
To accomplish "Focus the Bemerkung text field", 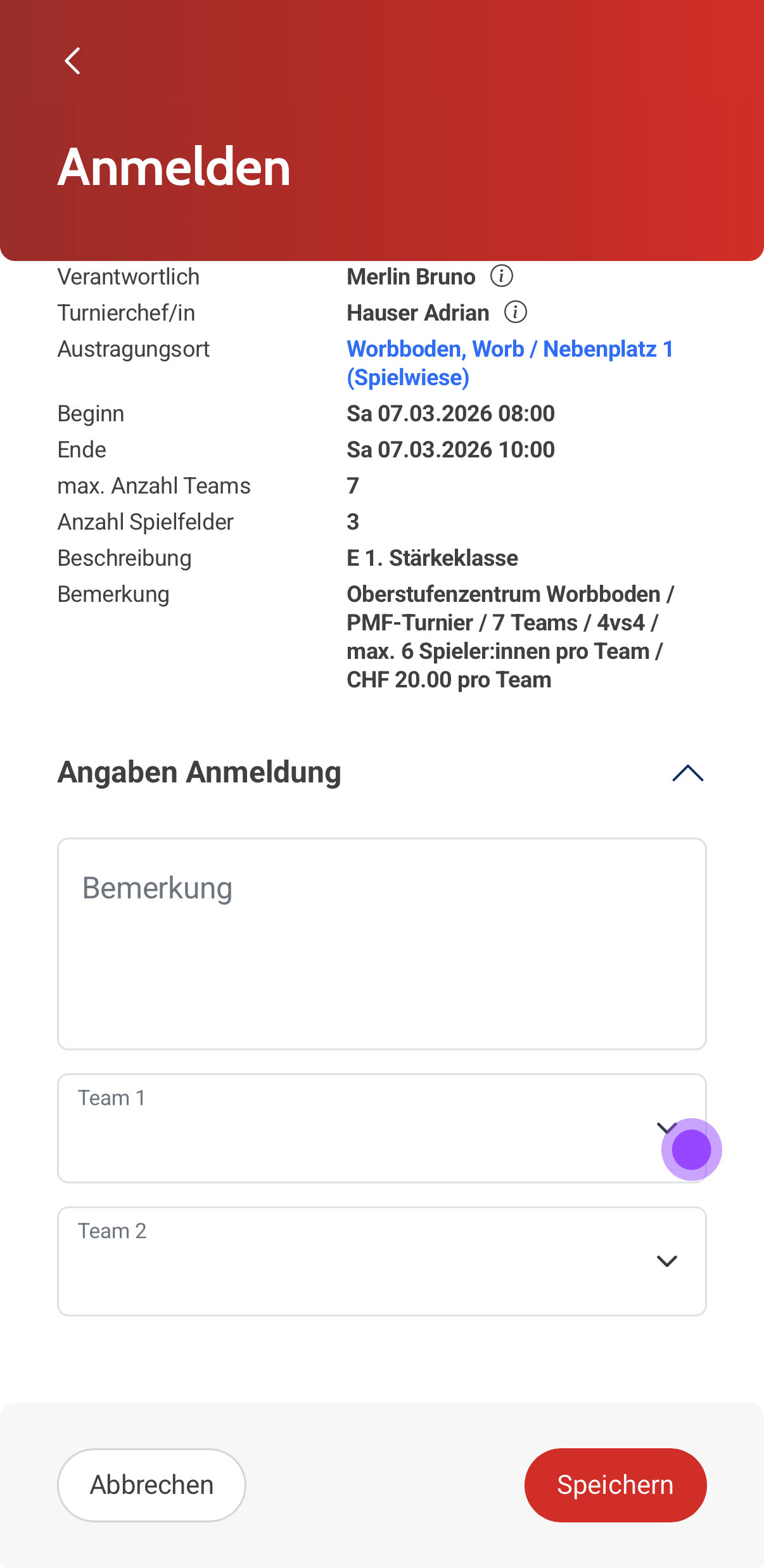I will (x=381, y=943).
